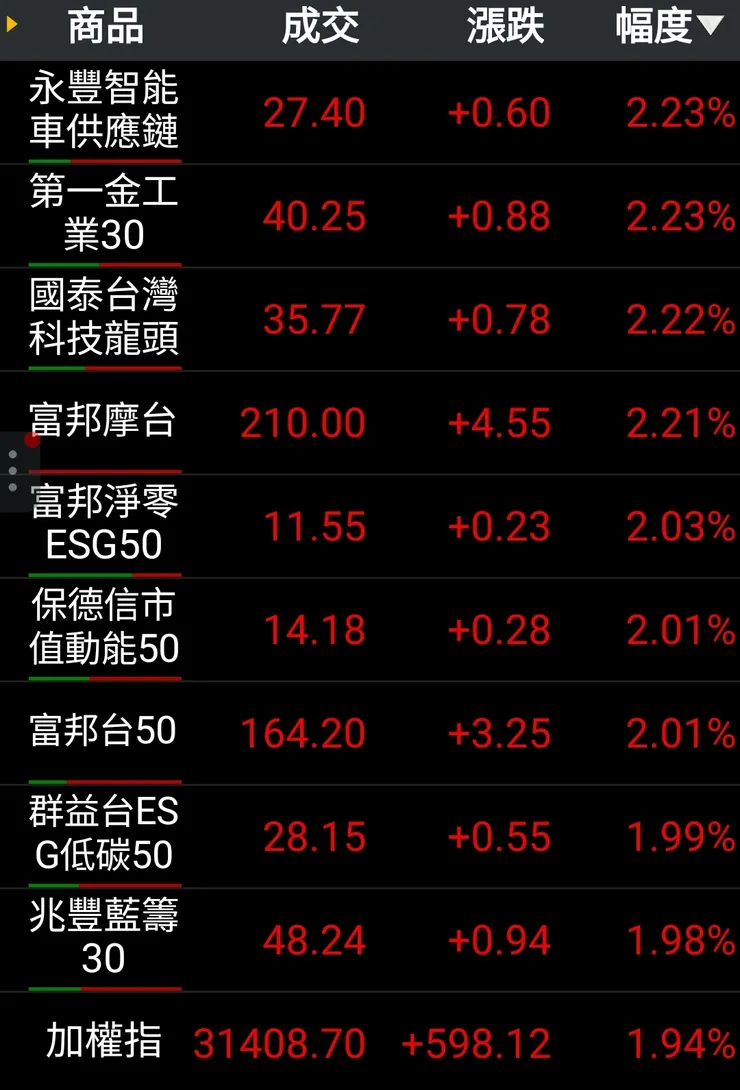Sort the list by 漲跌 column header
The image size is (740, 1090).
pyautogui.click(x=505, y=27)
